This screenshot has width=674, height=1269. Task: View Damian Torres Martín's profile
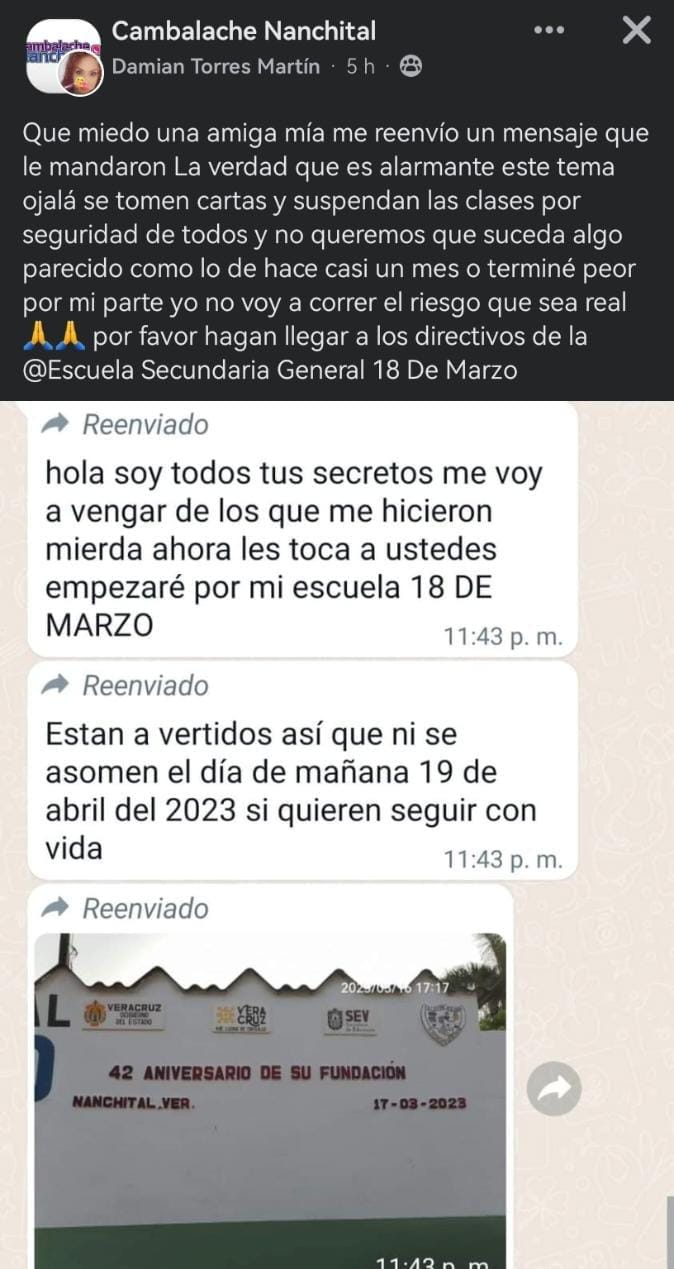tap(216, 67)
